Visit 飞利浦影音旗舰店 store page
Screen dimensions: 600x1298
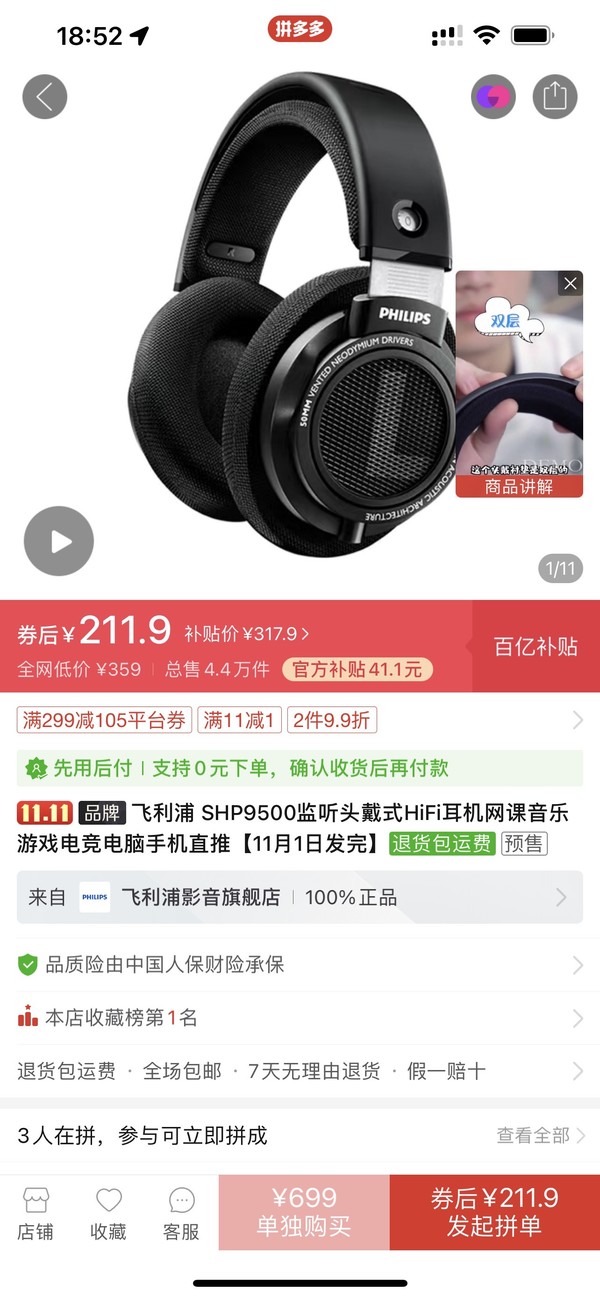300,897
